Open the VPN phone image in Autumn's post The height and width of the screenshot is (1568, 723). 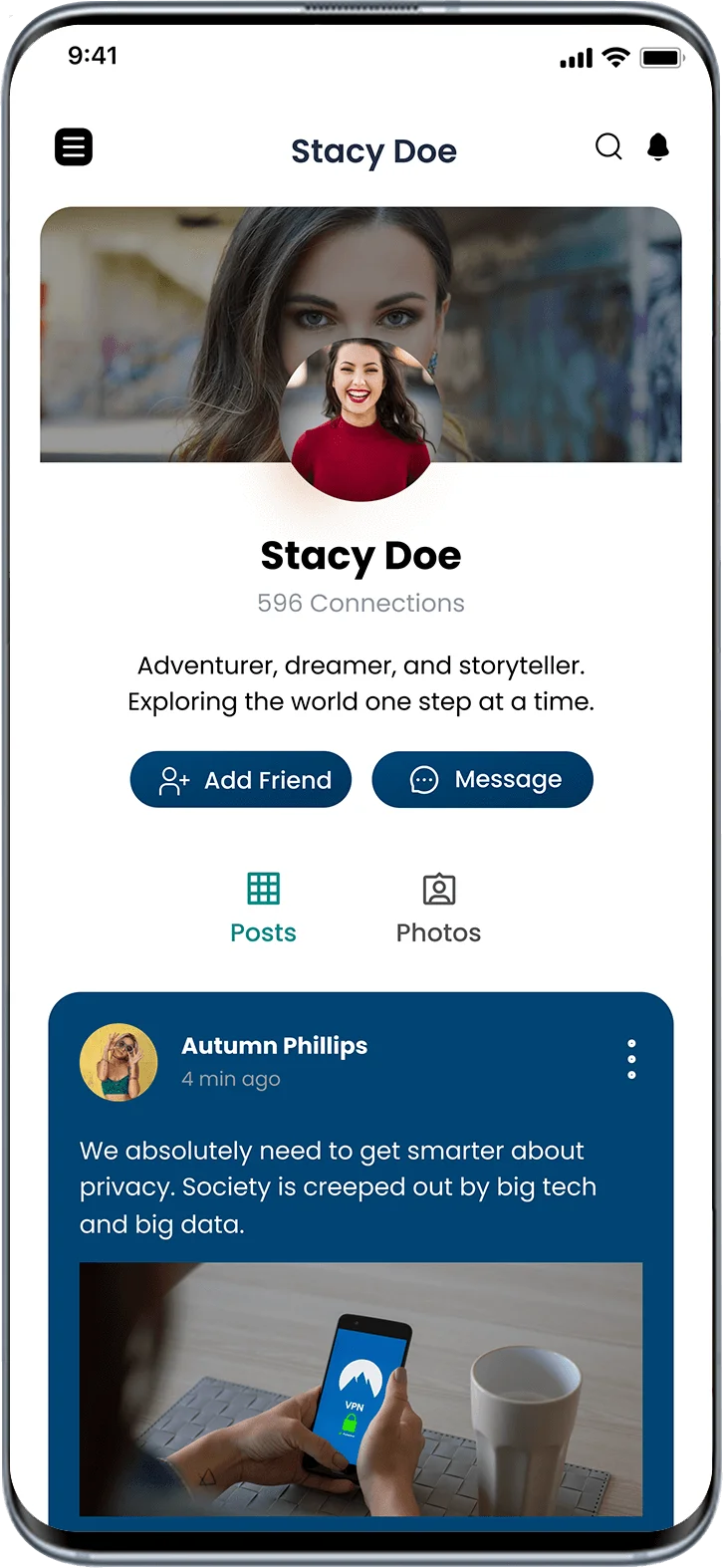[x=361, y=1389]
